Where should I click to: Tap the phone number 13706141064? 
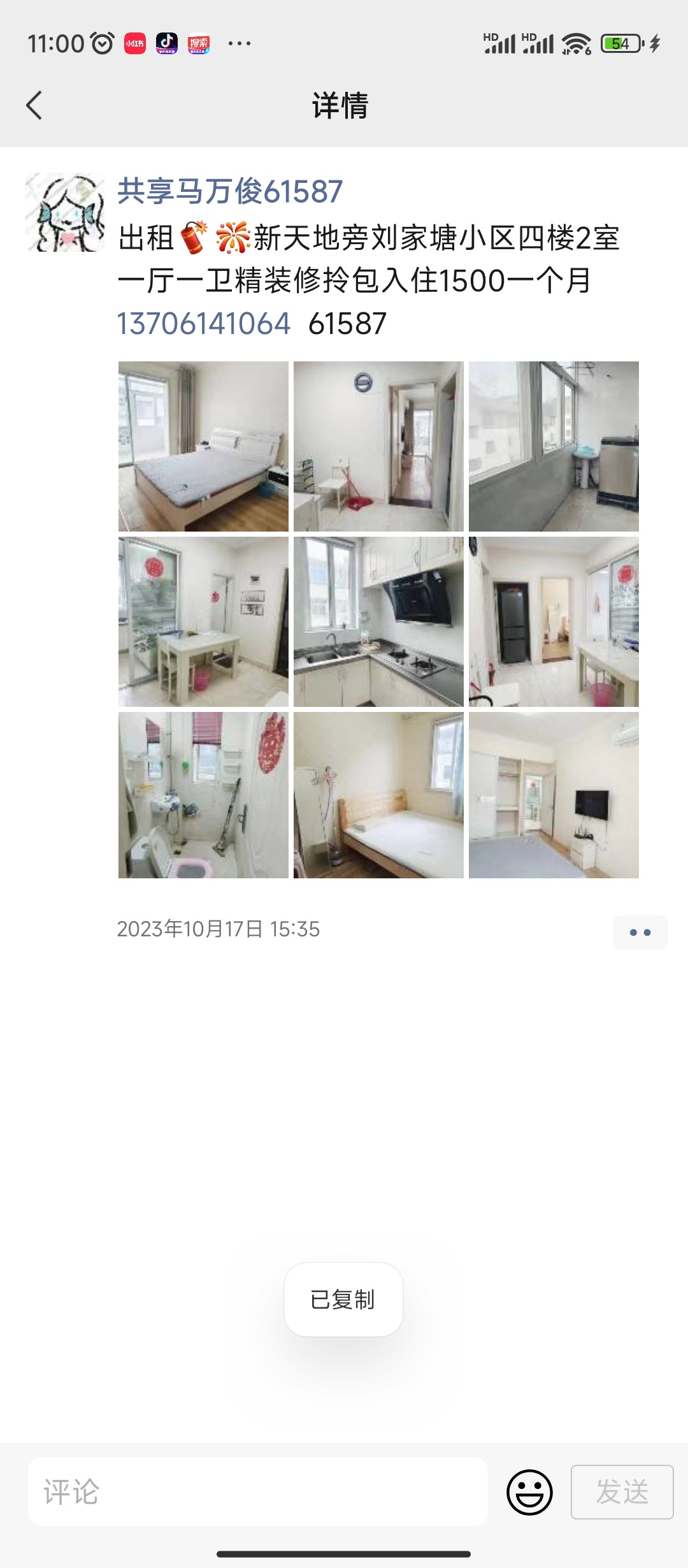click(x=204, y=323)
